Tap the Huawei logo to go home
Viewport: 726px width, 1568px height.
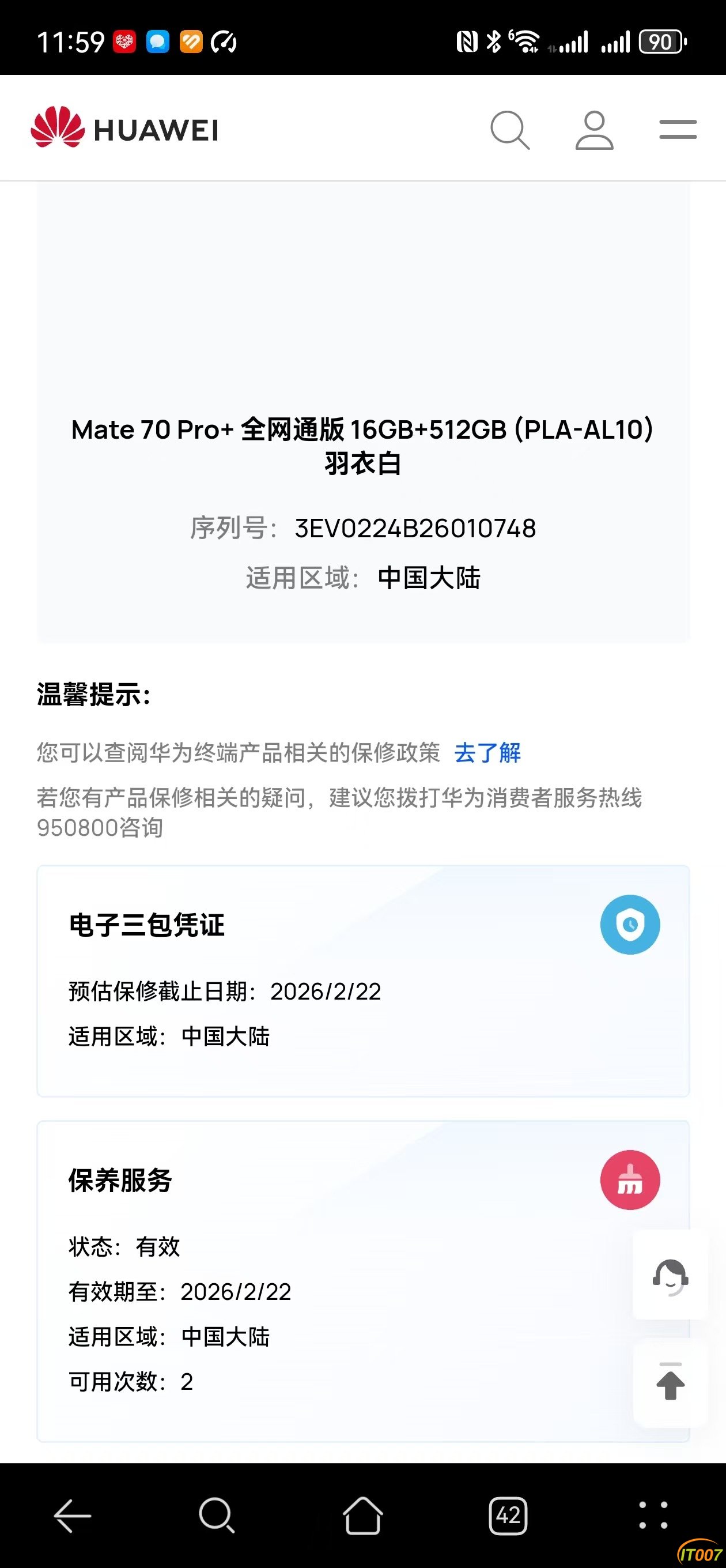(125, 128)
